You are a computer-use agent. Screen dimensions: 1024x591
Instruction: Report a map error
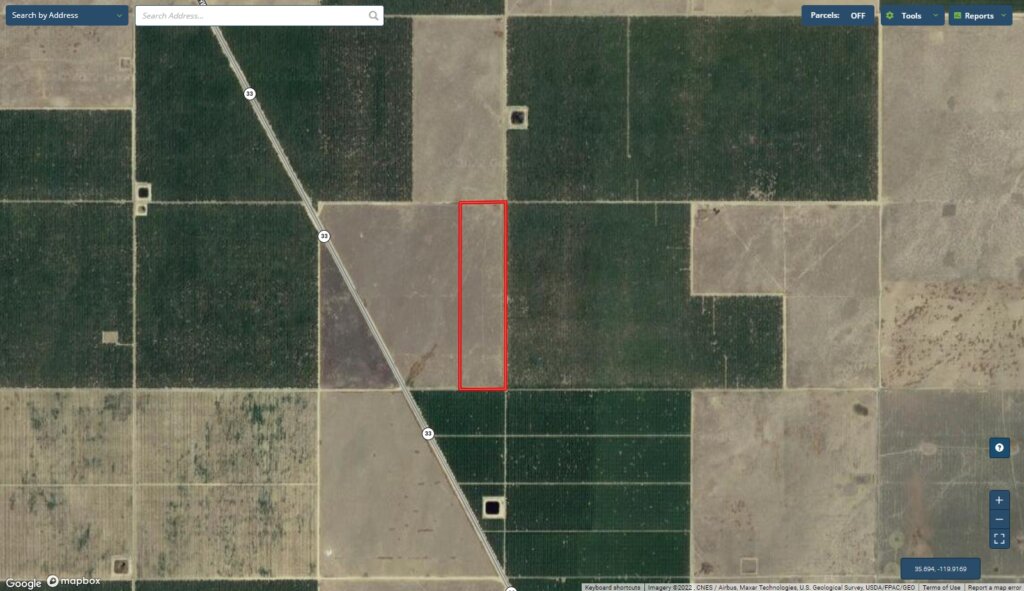point(993,587)
